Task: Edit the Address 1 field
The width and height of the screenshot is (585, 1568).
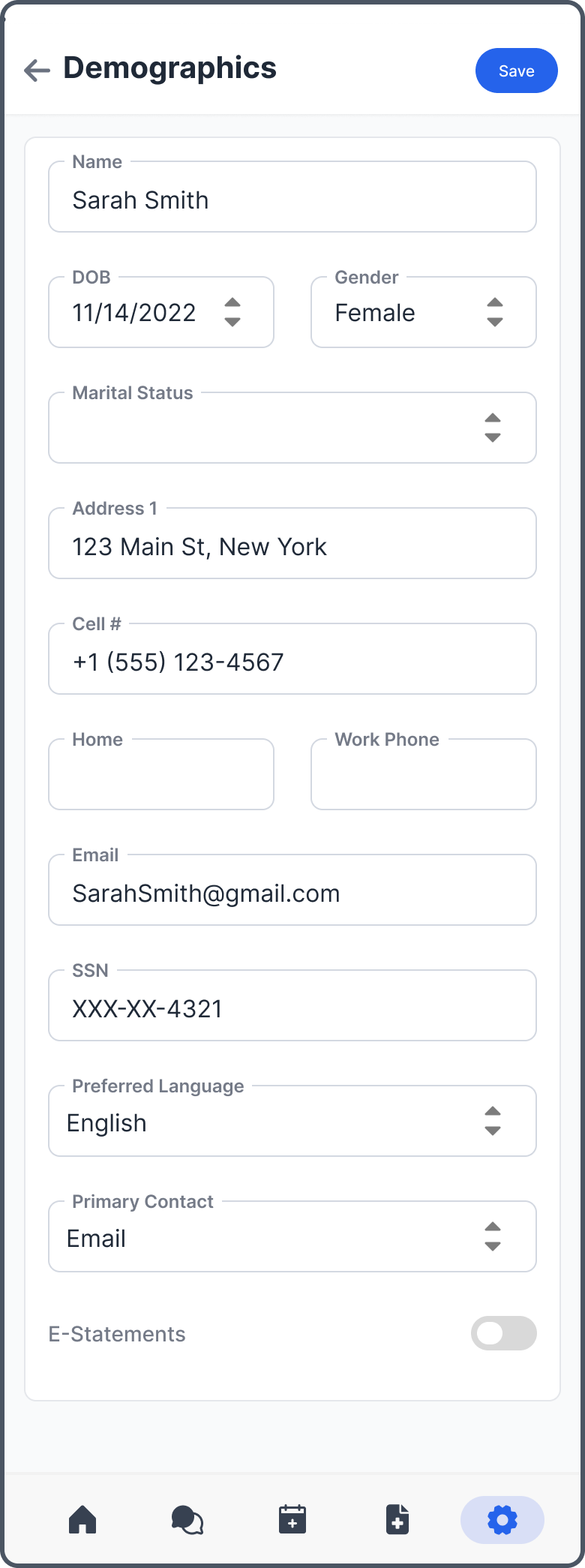Action: 292,546
